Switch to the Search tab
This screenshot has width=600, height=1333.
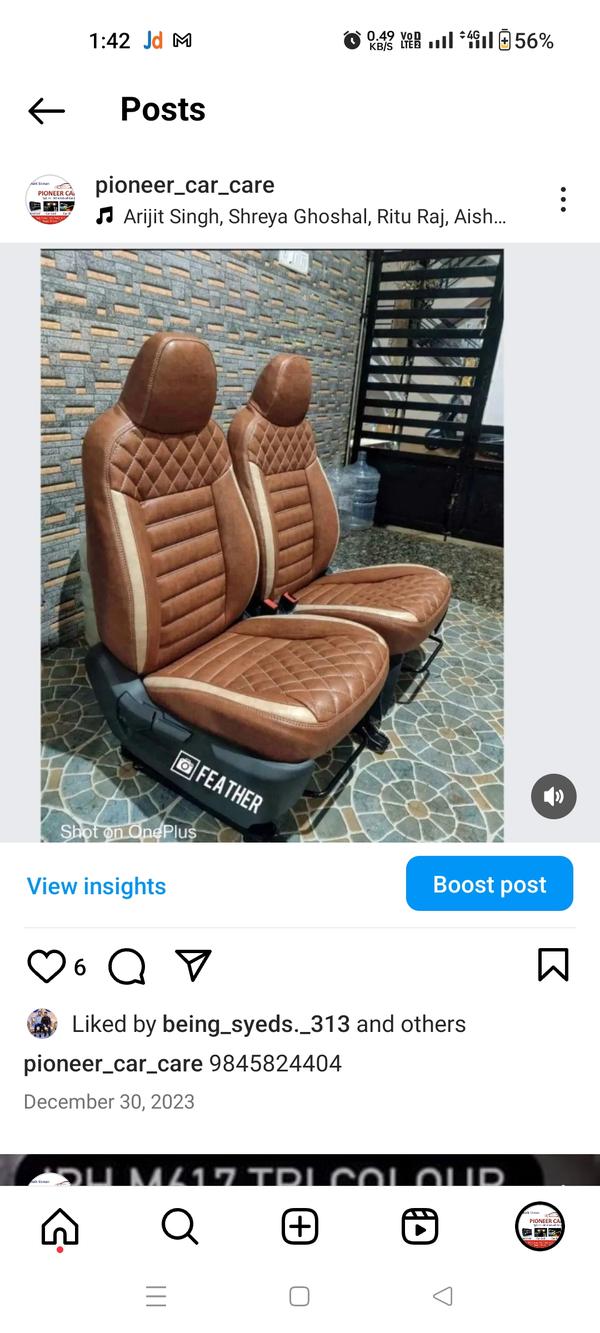[x=180, y=1226]
